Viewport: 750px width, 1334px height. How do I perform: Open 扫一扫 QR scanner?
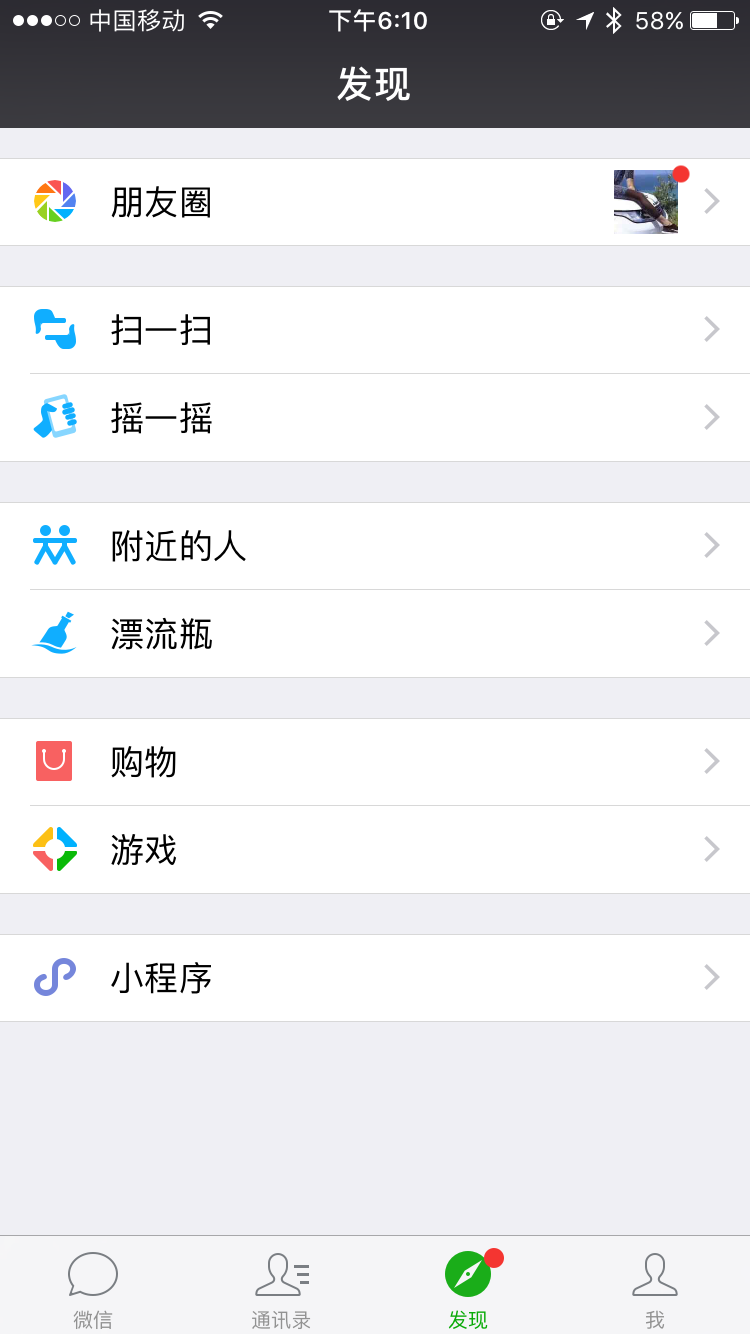375,330
